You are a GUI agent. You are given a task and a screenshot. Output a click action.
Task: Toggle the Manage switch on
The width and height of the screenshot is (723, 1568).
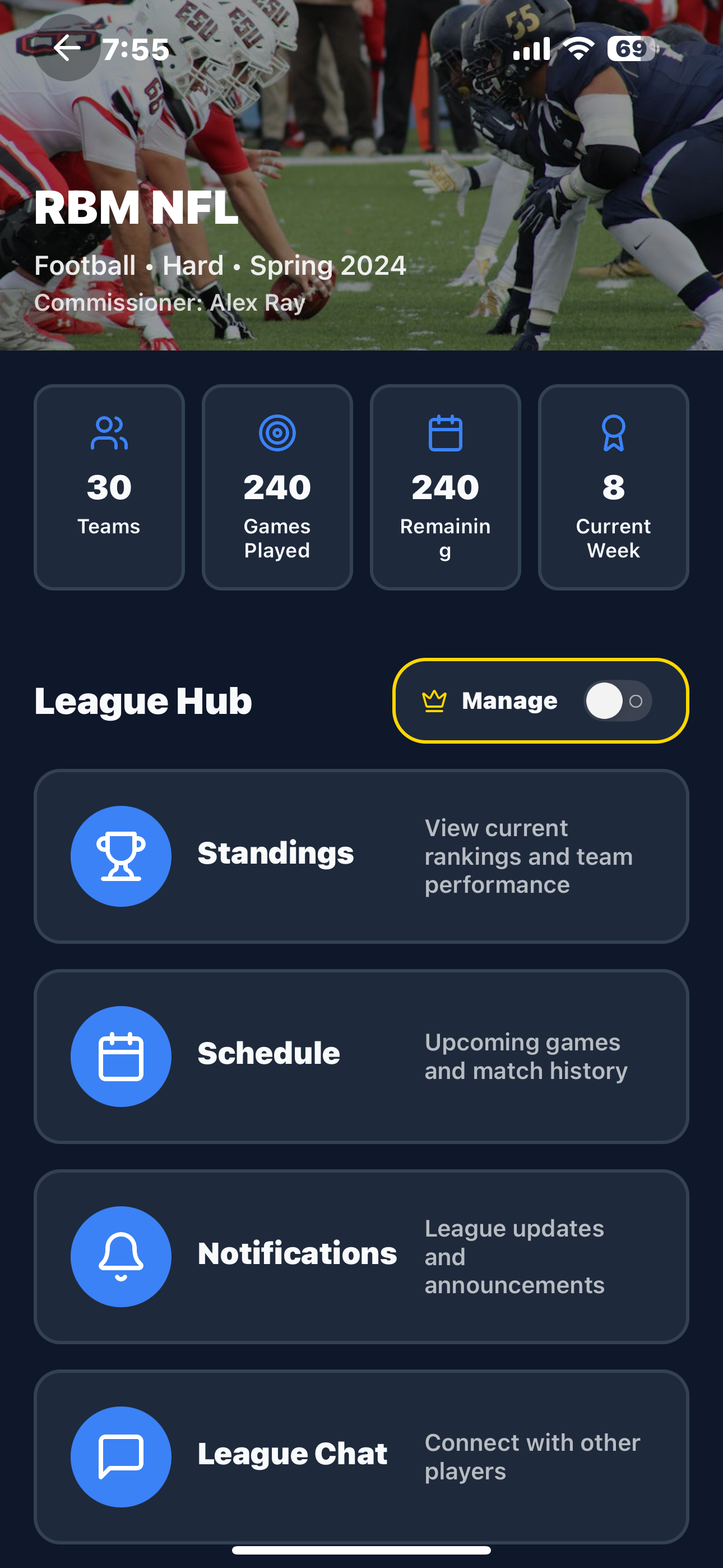coord(617,700)
